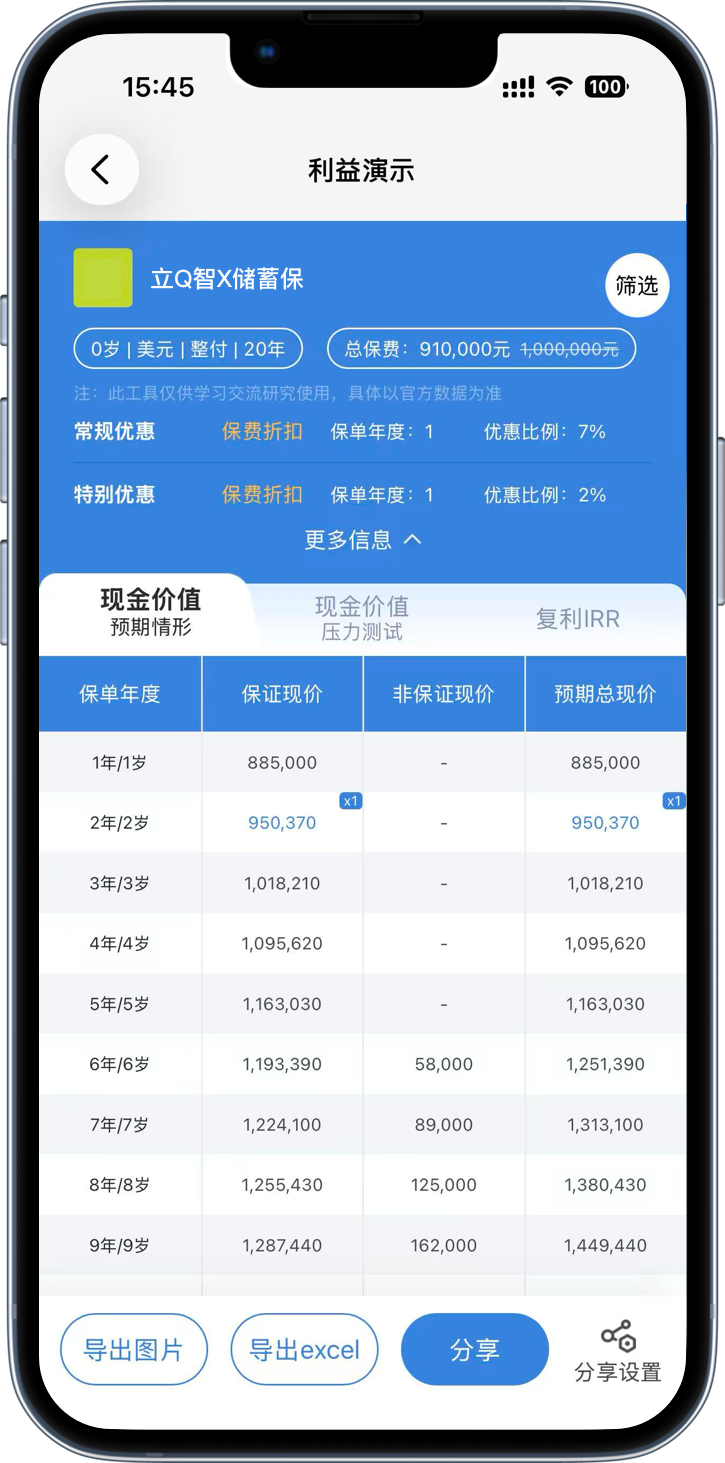The image size is (725, 1463).
Task: Export the table via 导出excel
Action: (x=304, y=1350)
